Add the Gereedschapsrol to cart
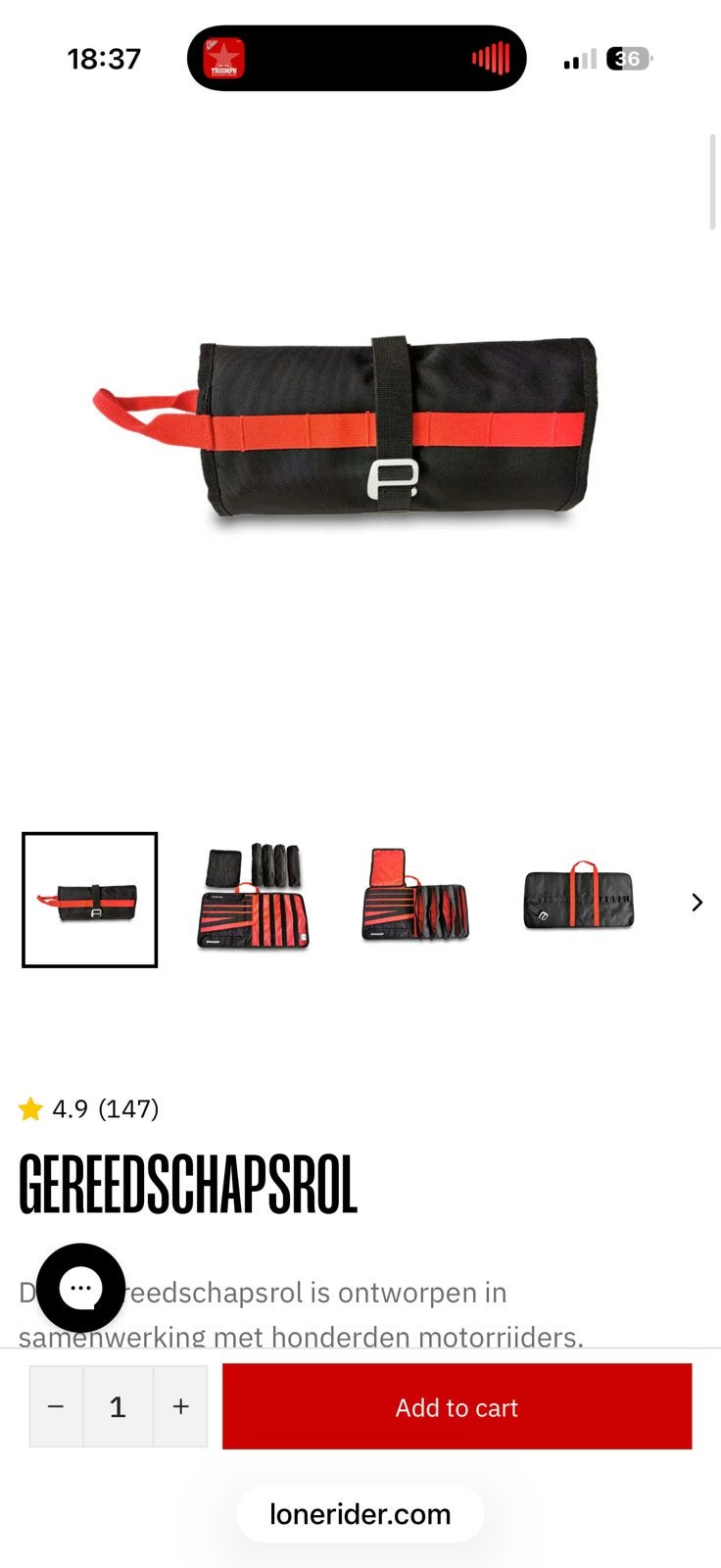Viewport: 721px width, 1568px height. (457, 1406)
